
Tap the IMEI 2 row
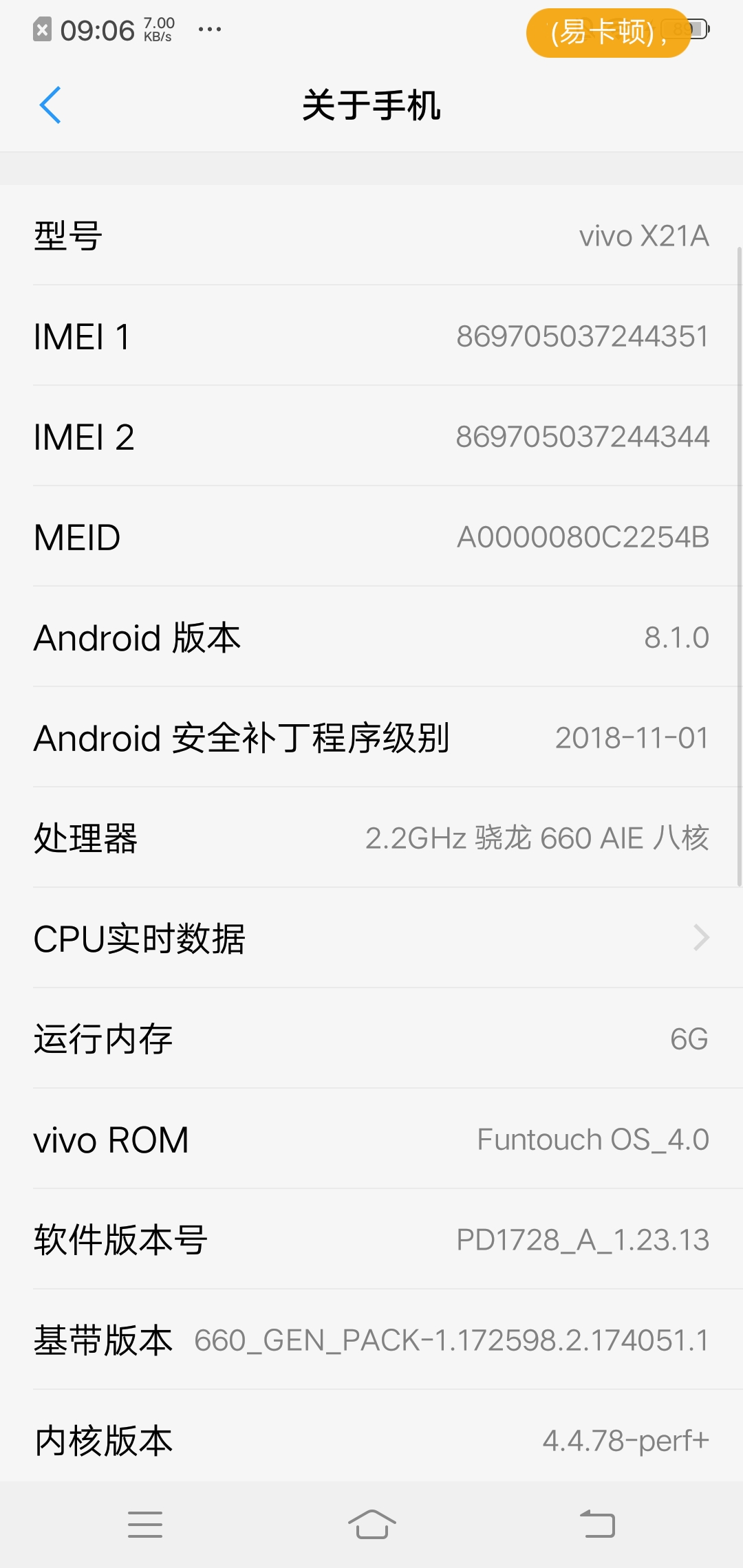pos(371,437)
